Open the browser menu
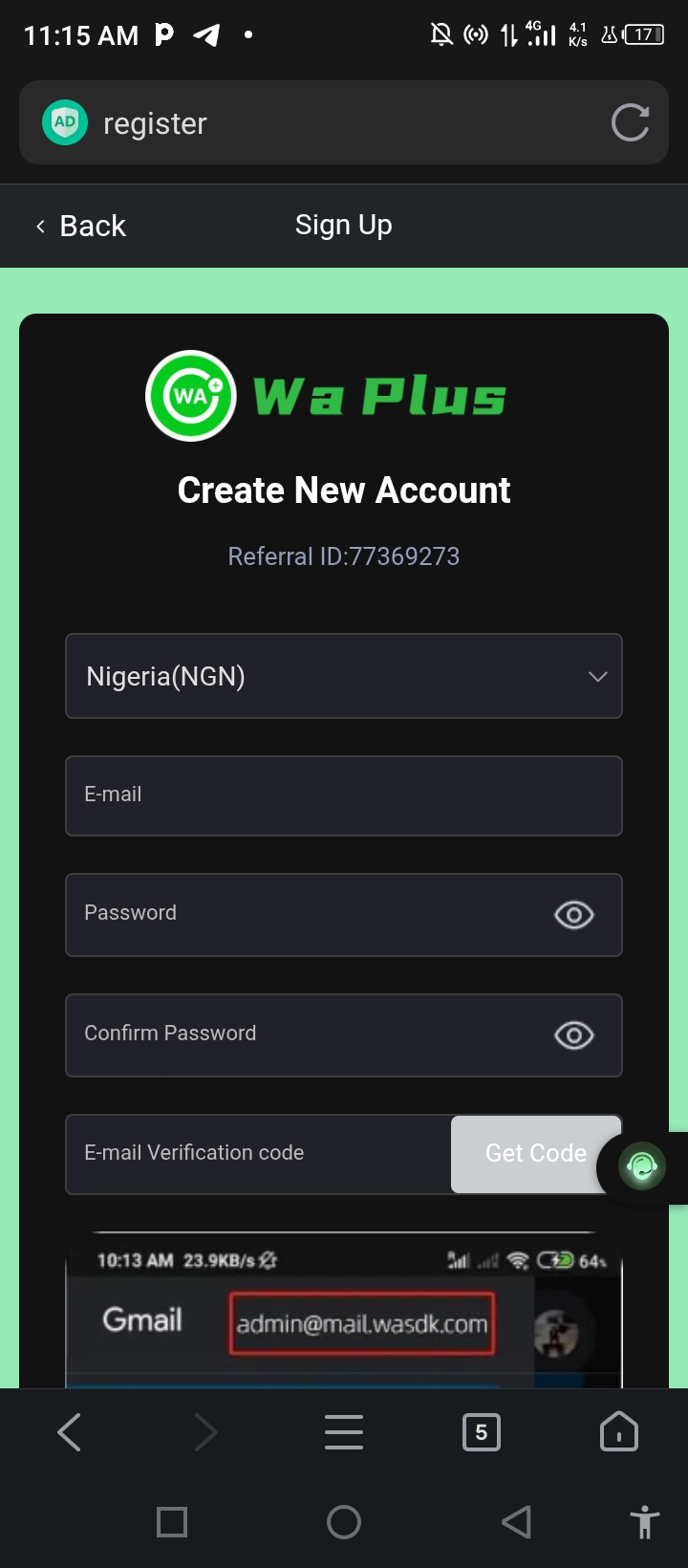 pos(344,1432)
